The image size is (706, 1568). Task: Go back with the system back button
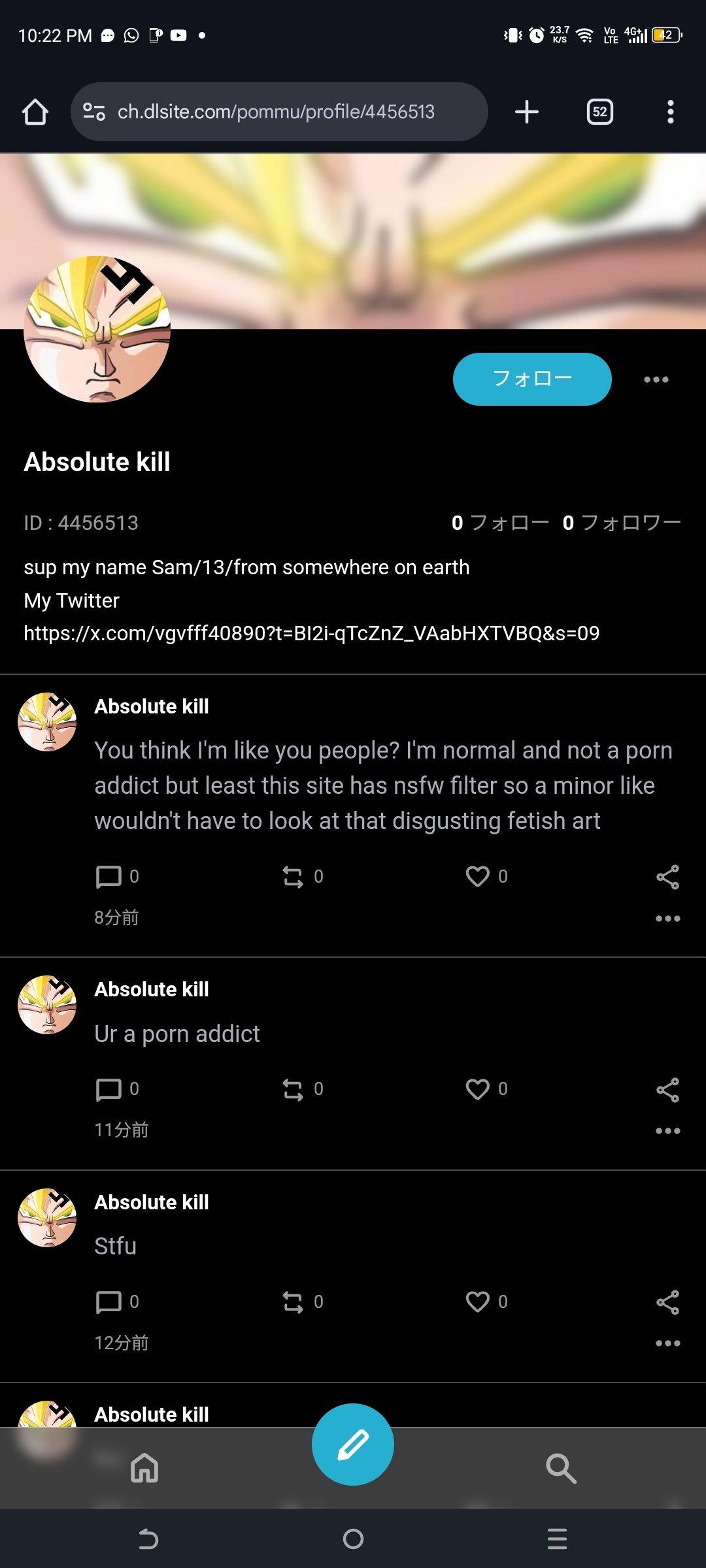(148, 1539)
